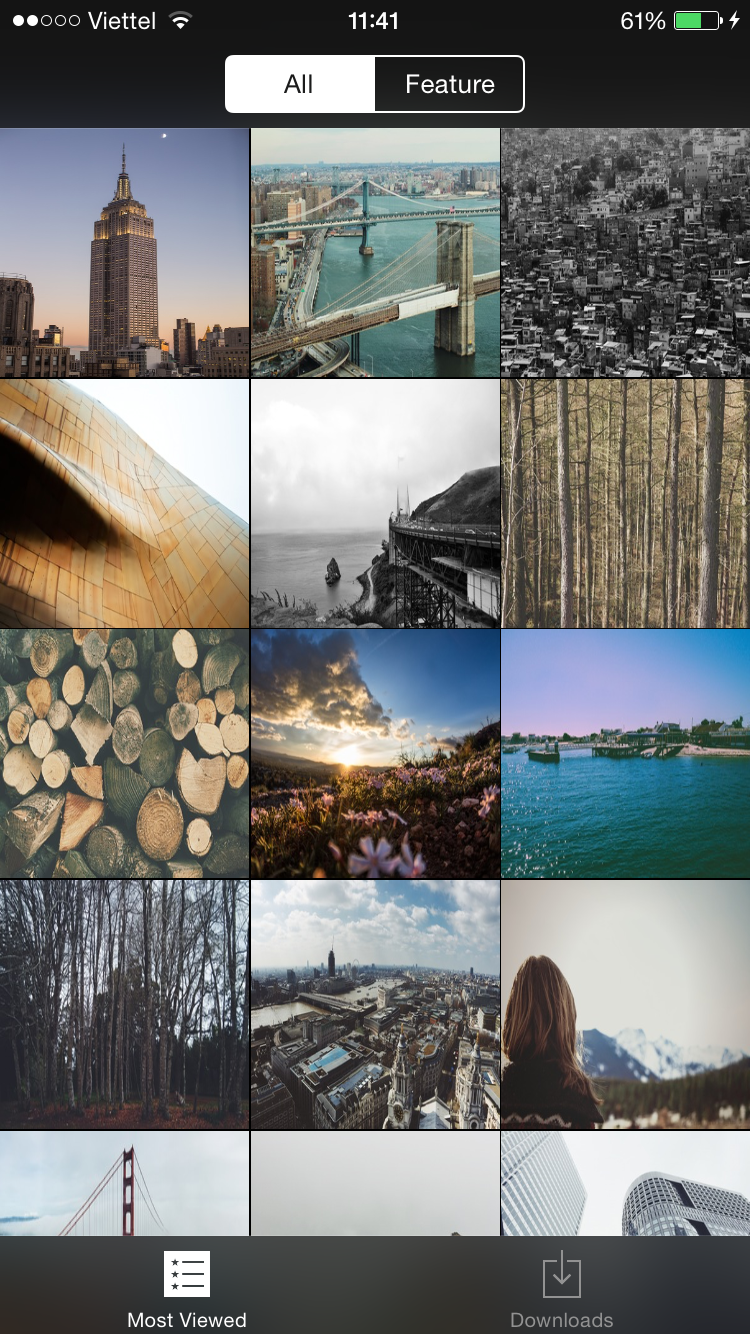The image size is (750, 1334).
Task: Select the stacked firewood logs wallpaper
Action: click(124, 753)
